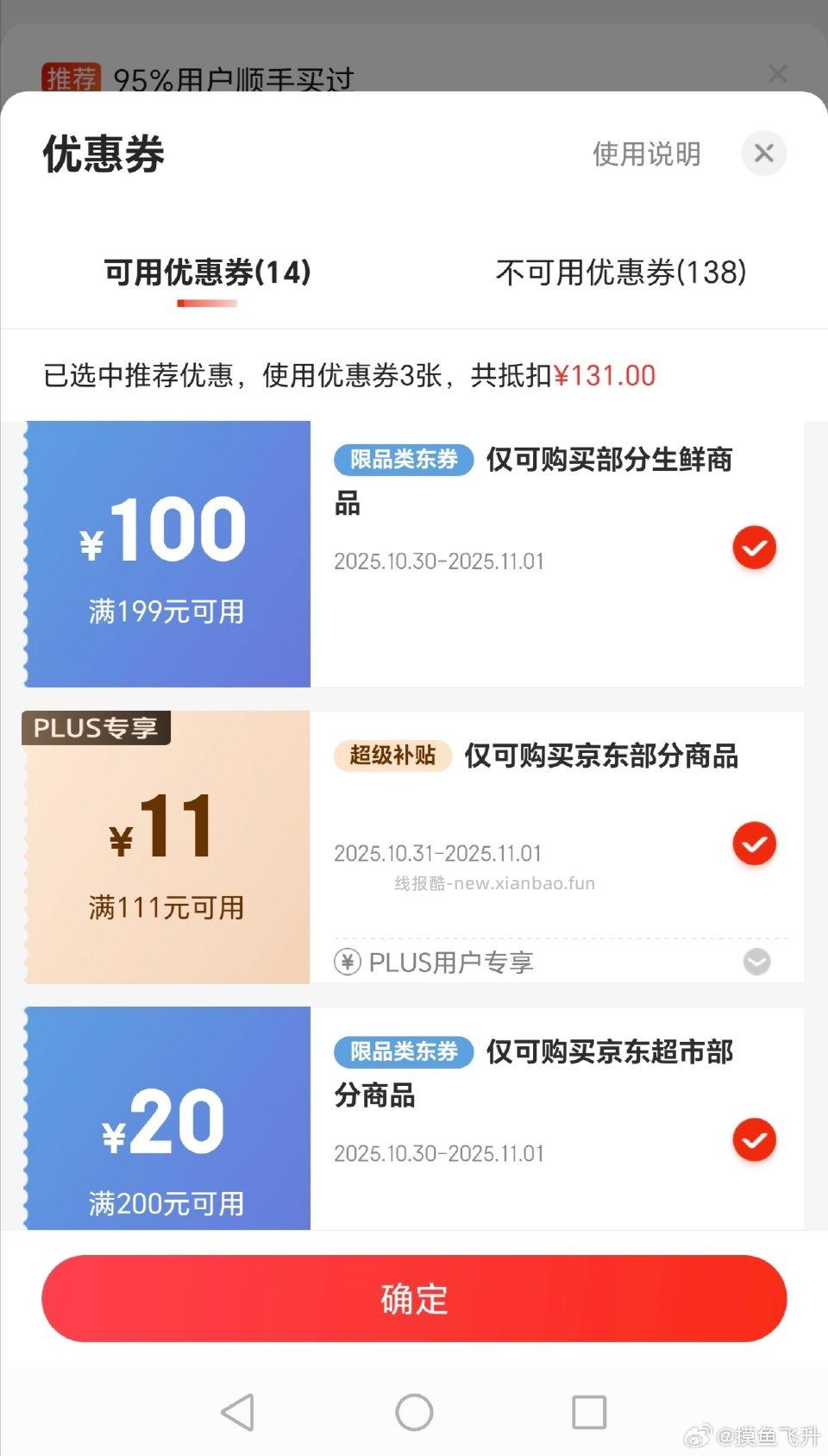The width and height of the screenshot is (828, 1456).
Task: Close the coupon panel with the X icon
Action: 763,153
